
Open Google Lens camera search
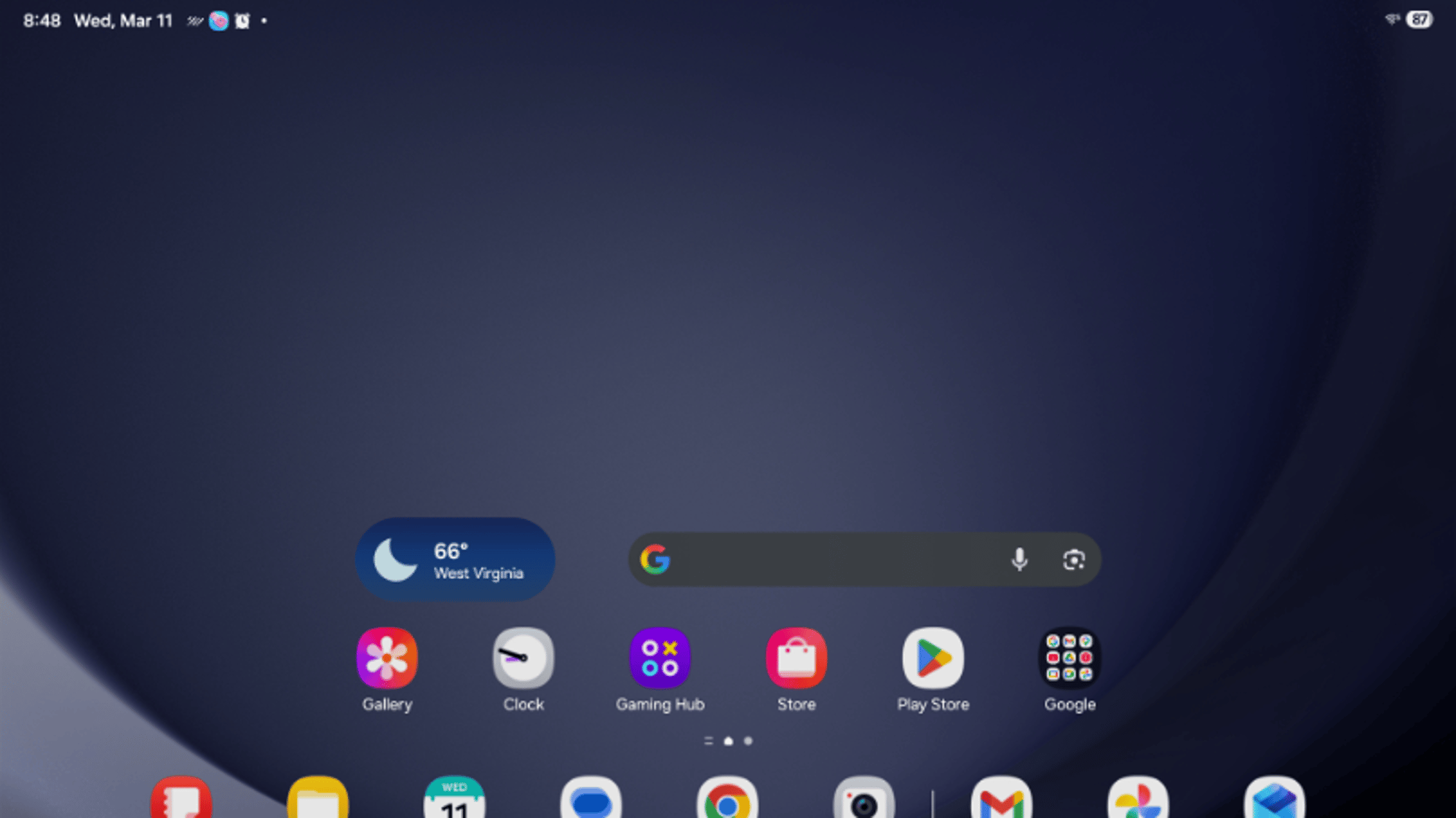(x=1073, y=559)
